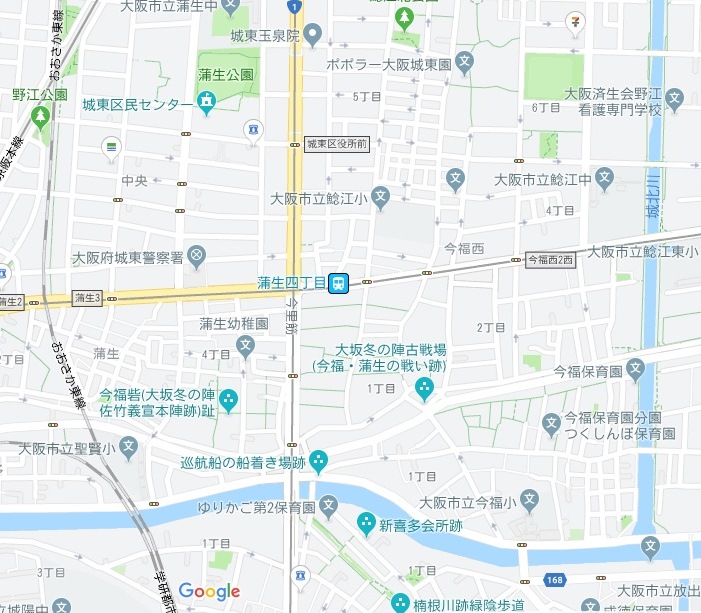Select the 巡航船の船着き場跡 marker
The height and width of the screenshot is (613, 701).
(x=318, y=462)
